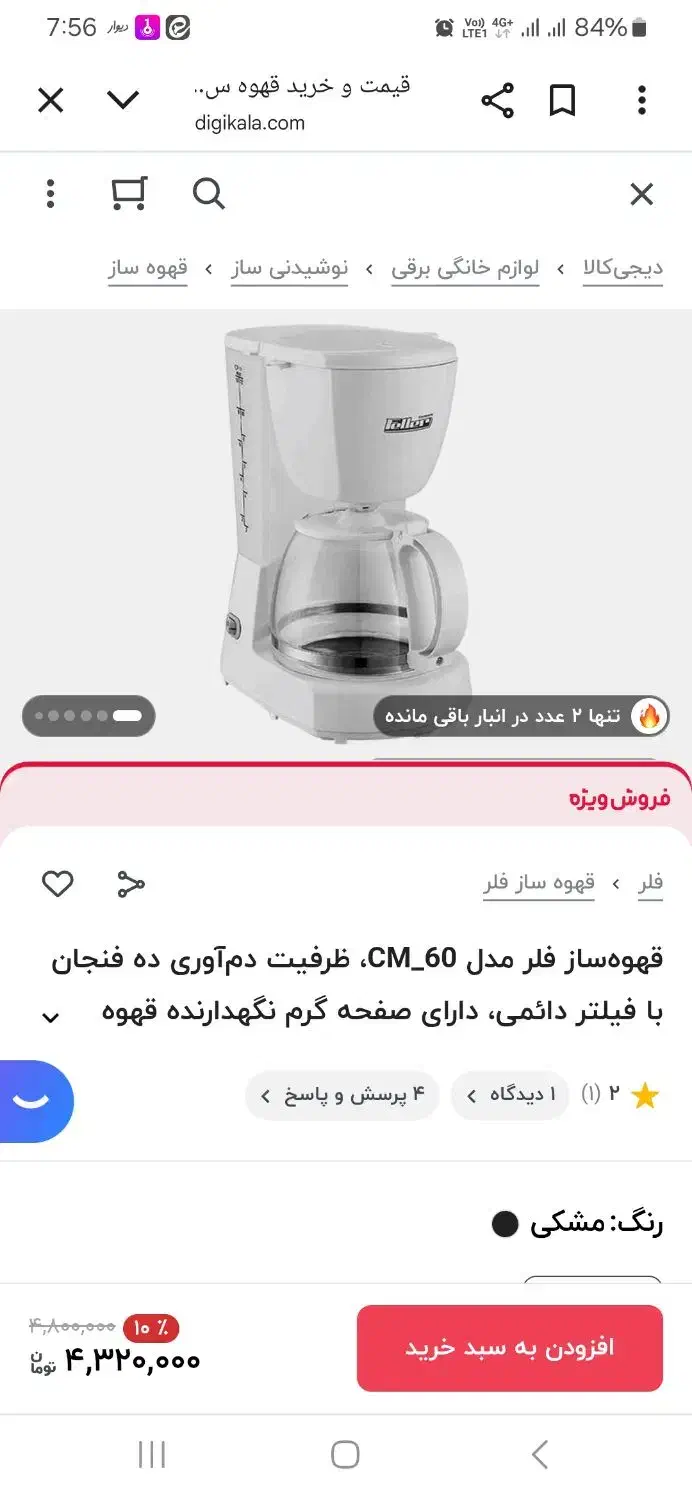Screen dimensions: 692x1500
Task: Open the Digikala site options menu
Action: tap(50, 194)
